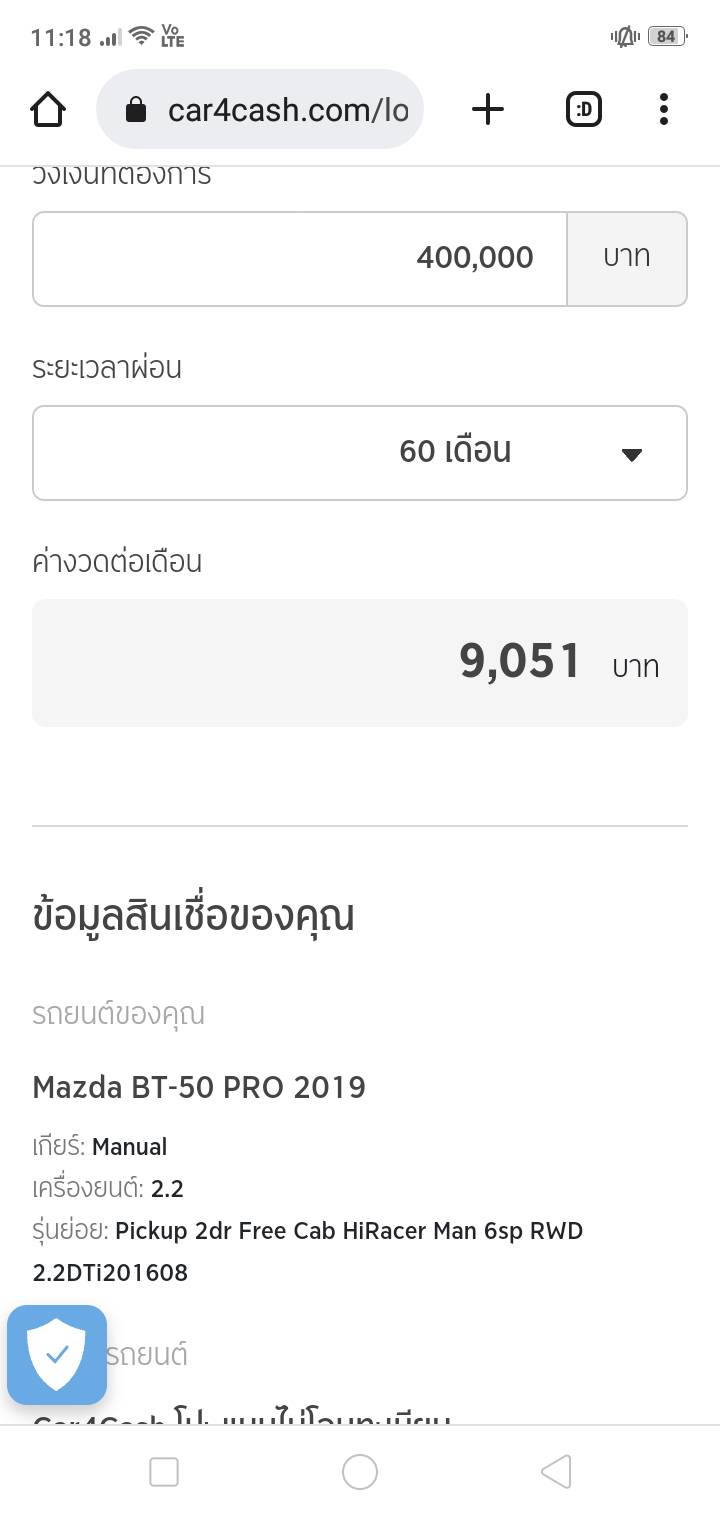The height and width of the screenshot is (1520, 720).
Task: Go back with the system back button
Action: click(x=556, y=1472)
